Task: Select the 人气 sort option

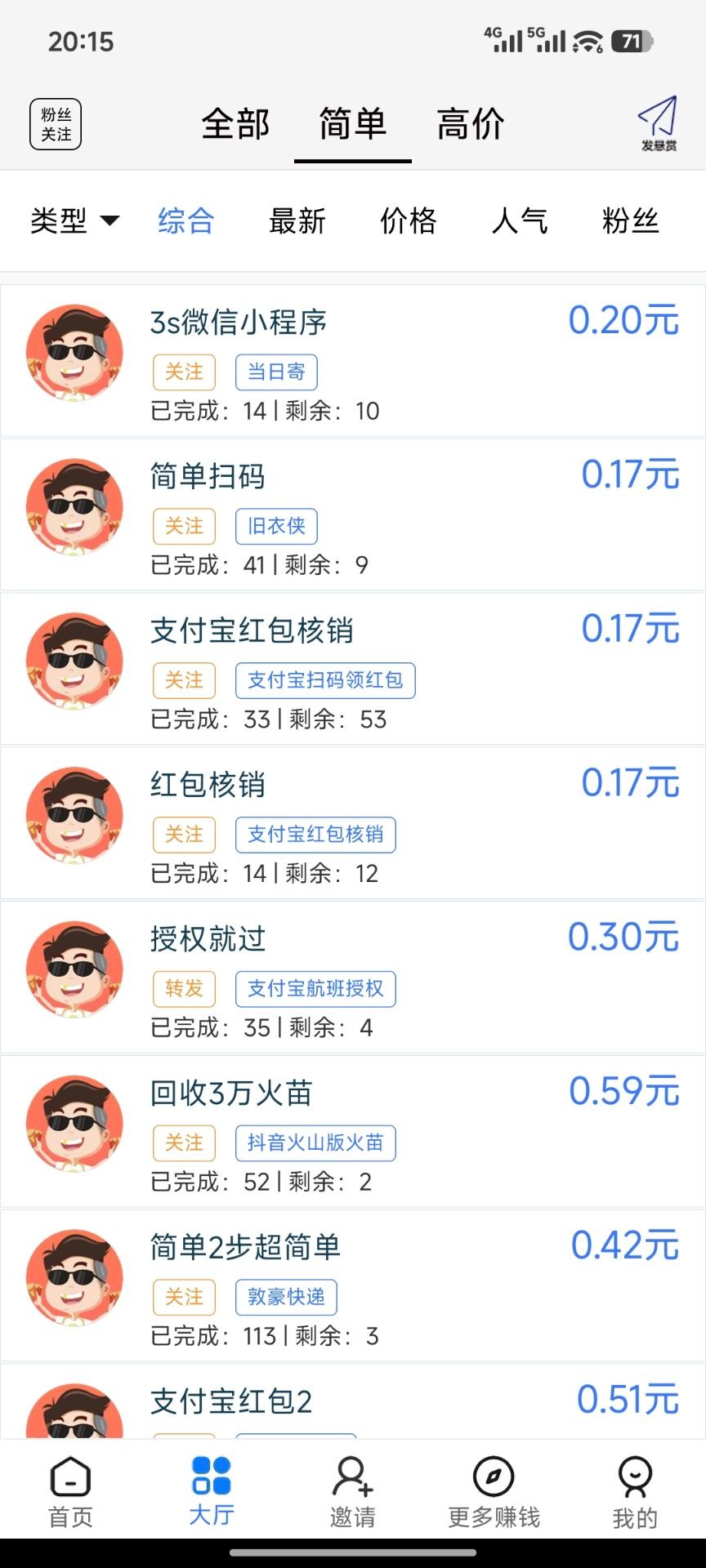Action: click(520, 221)
